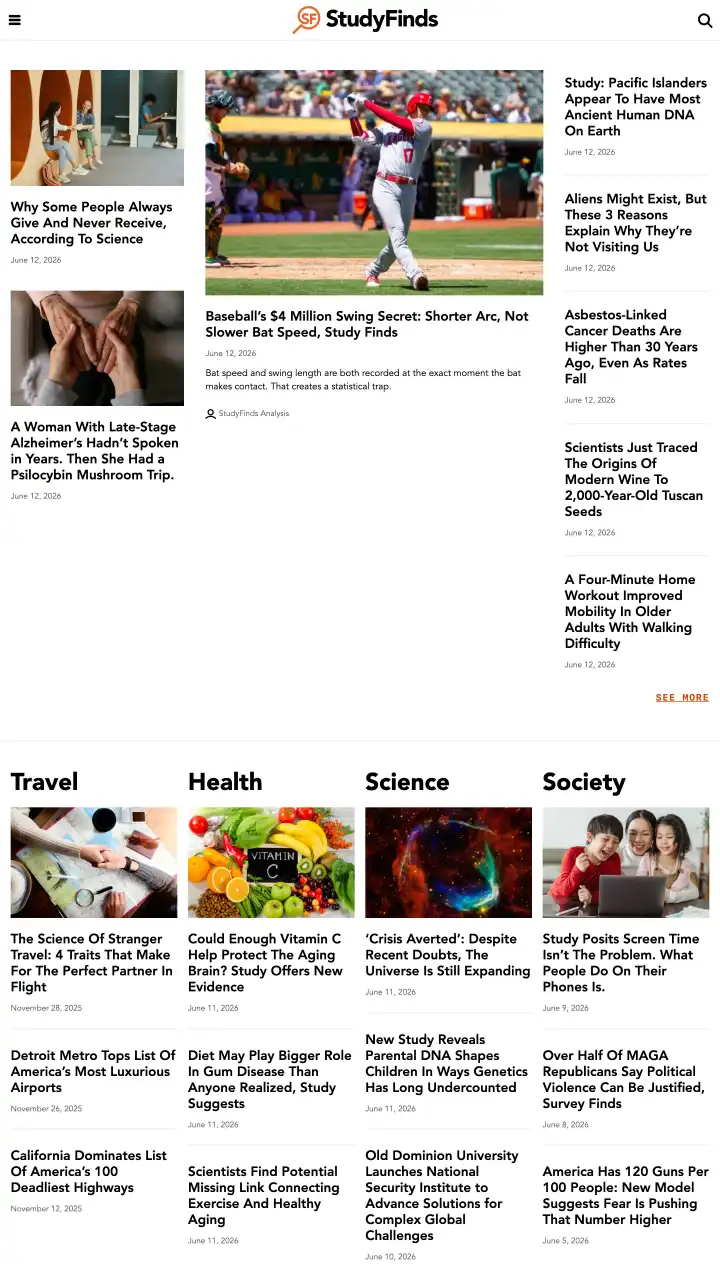
Task: Open the Vitamin C aging brain article
Action: point(265,963)
